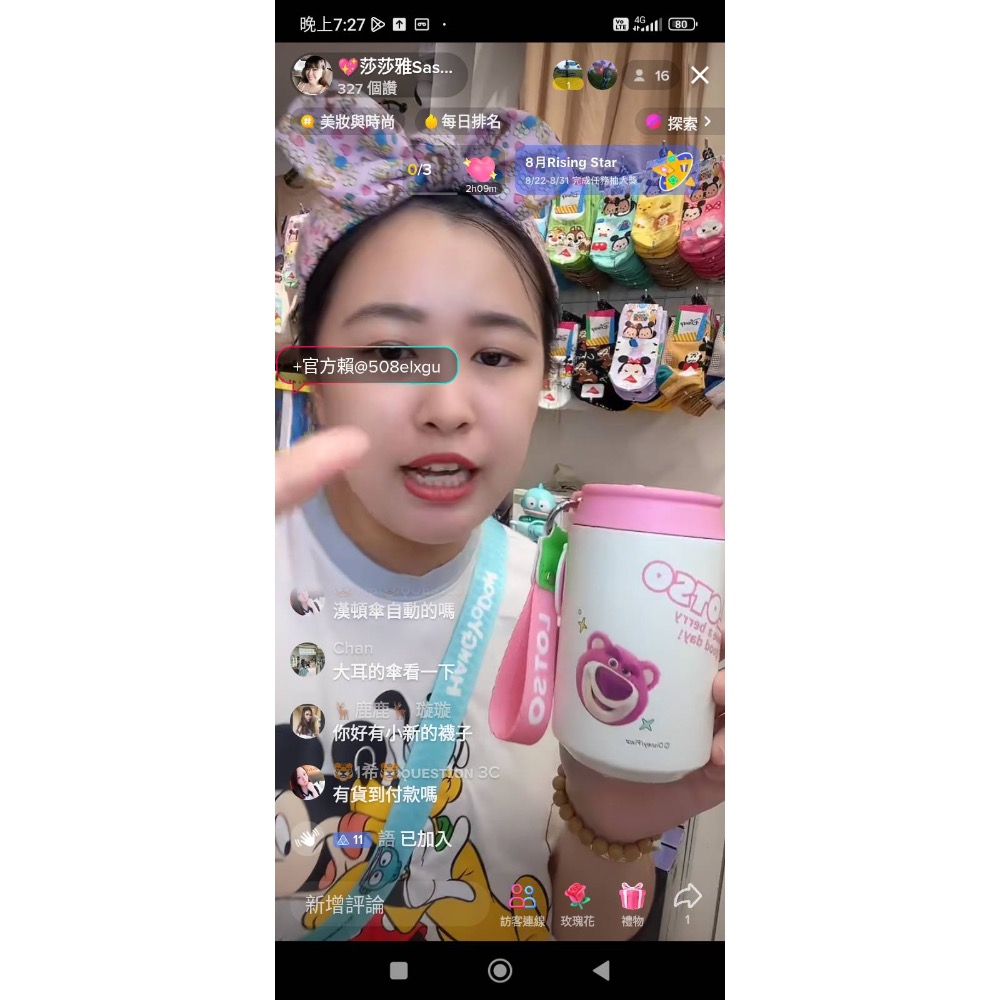Open the comment 有貨到付款嗎
This screenshot has width=1000, height=1000.
coord(385,795)
